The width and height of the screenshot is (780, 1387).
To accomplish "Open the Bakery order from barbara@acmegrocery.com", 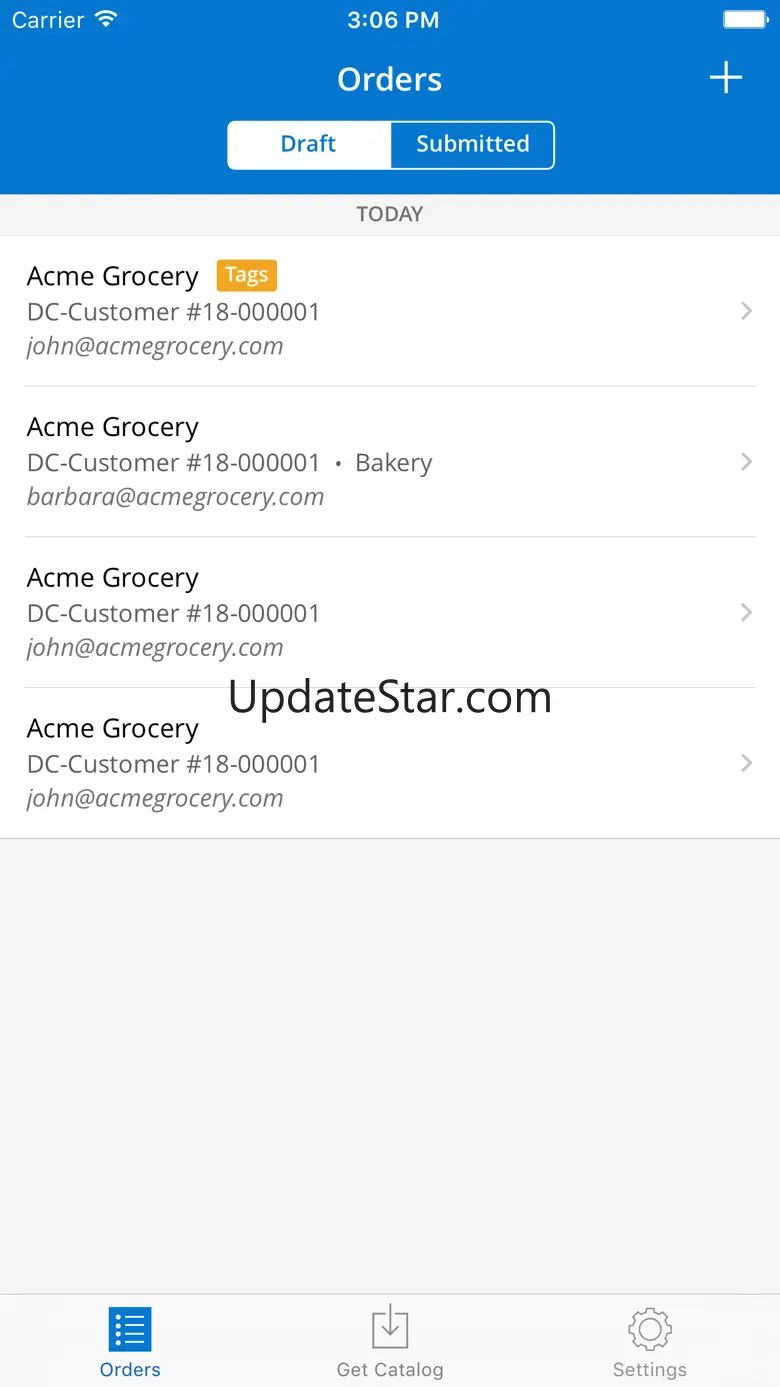I will click(x=390, y=462).
